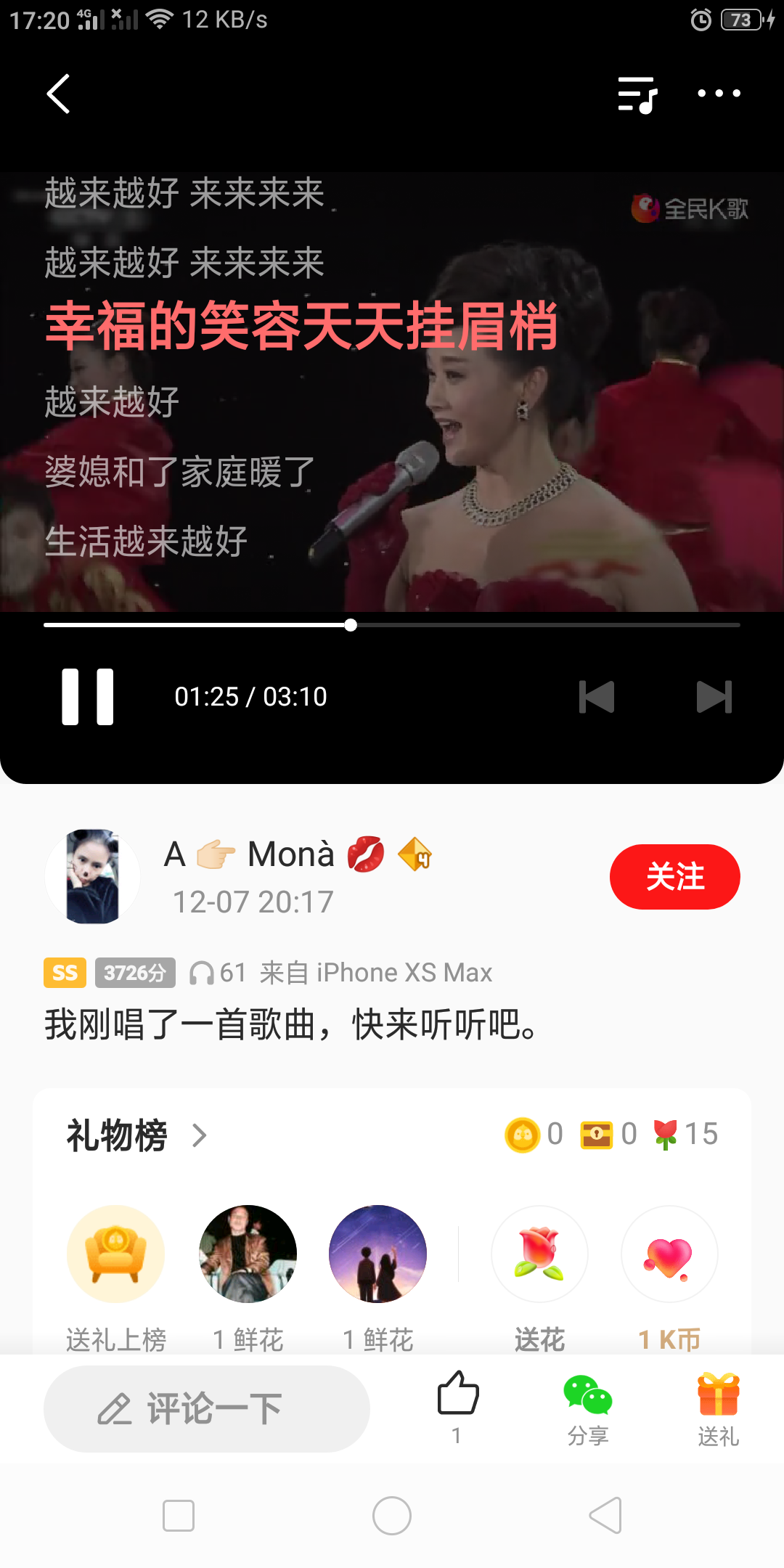Viewport: 784px width, 1568px height.
Task: Skip to the next track
Action: point(714,697)
